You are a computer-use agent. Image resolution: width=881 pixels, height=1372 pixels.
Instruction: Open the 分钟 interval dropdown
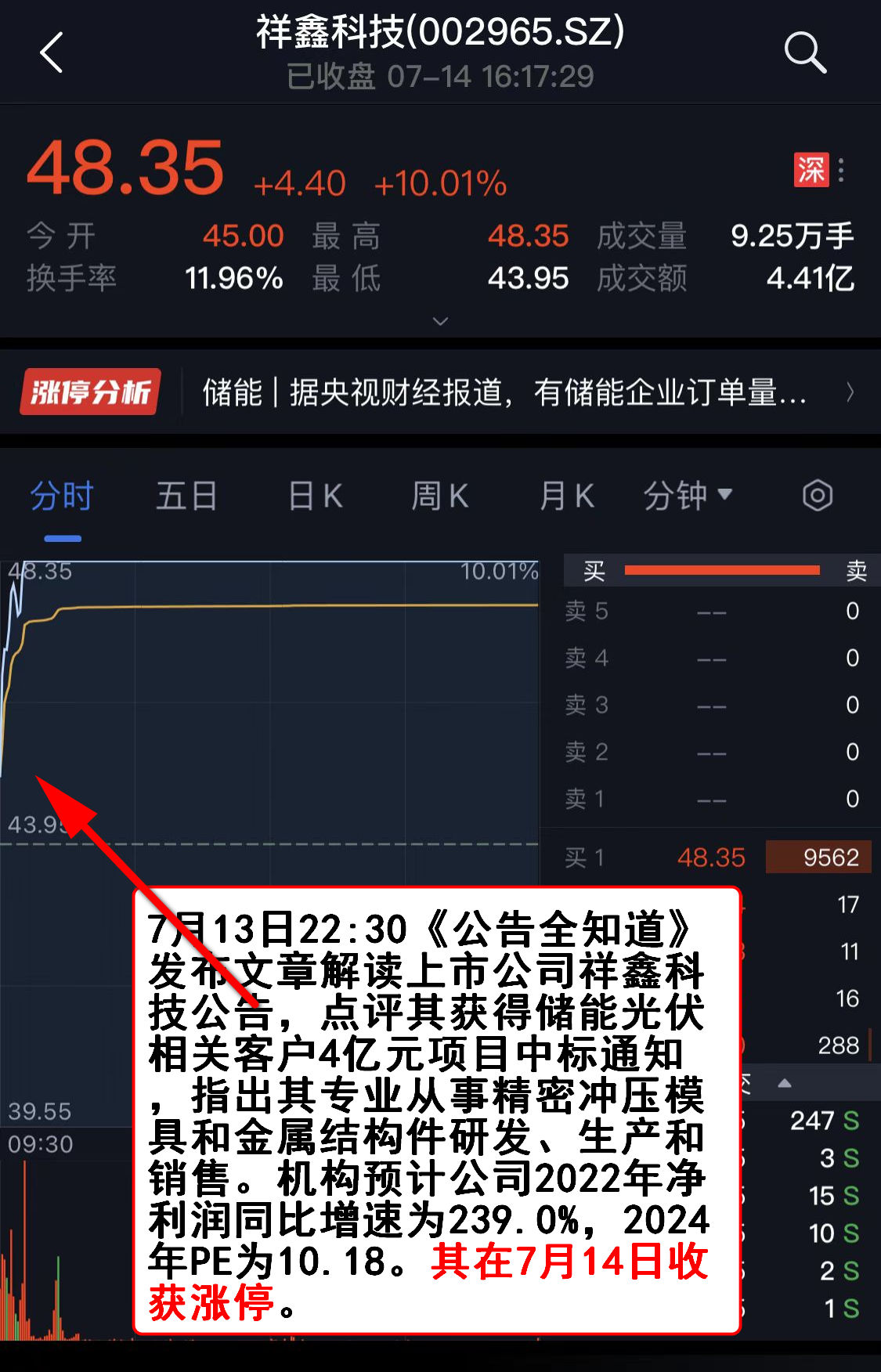(x=688, y=496)
